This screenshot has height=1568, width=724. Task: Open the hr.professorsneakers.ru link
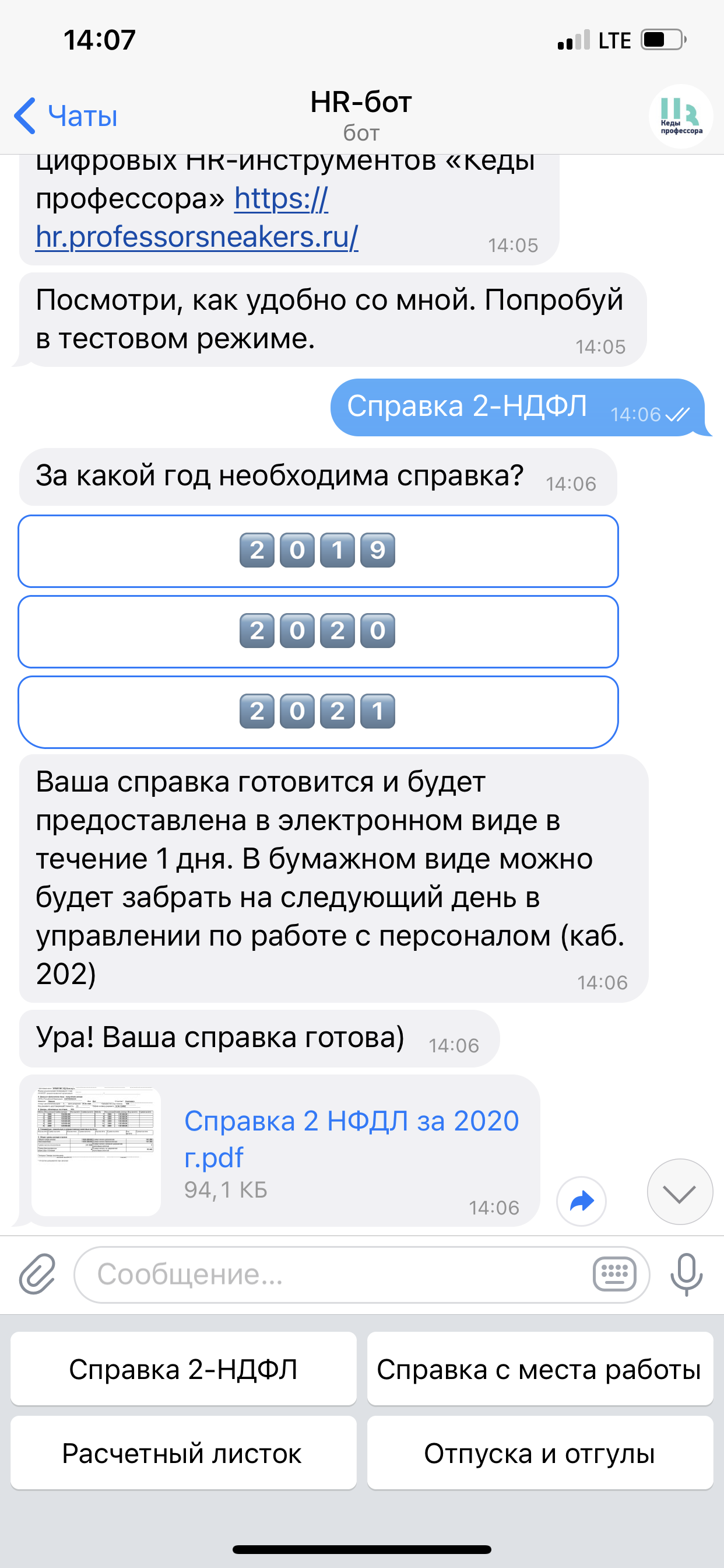click(196, 236)
